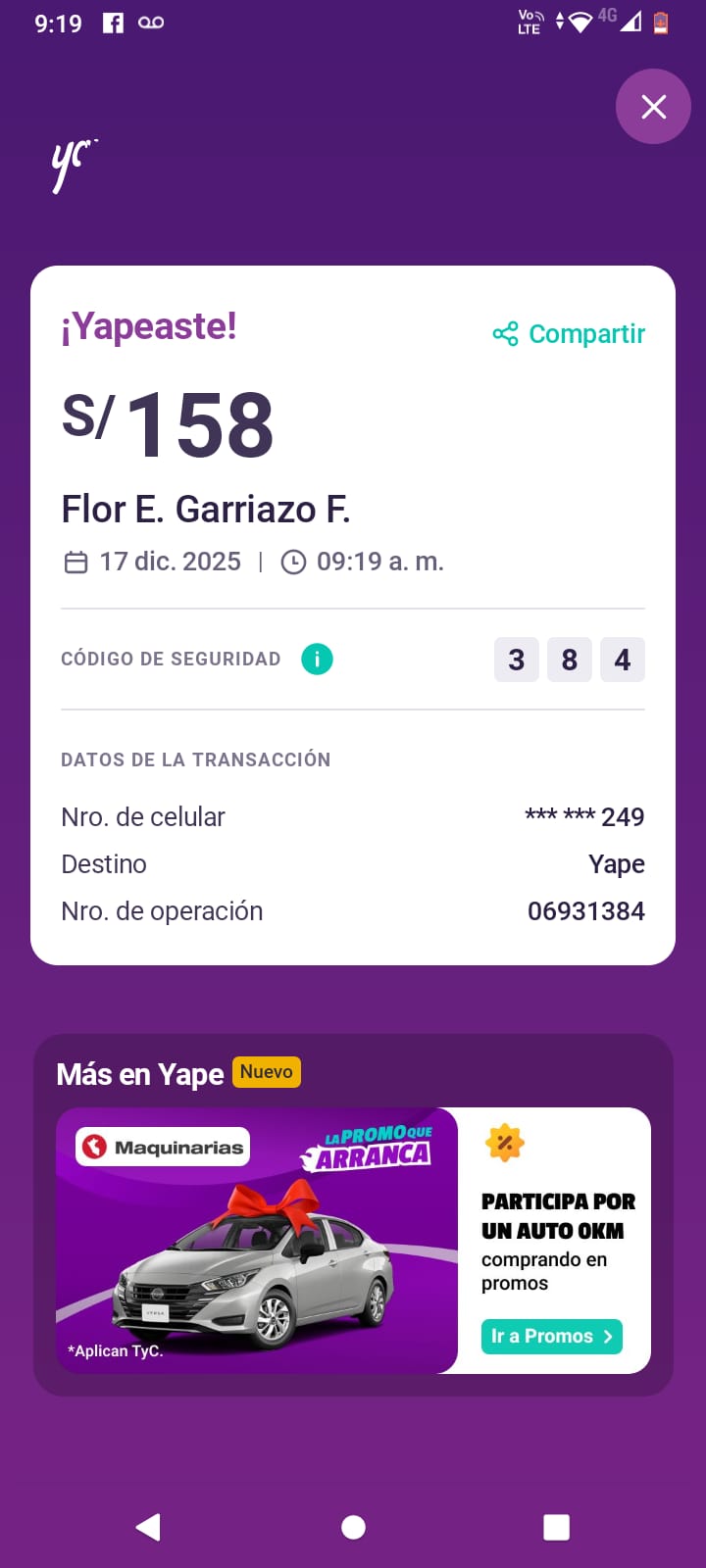Open the security code info icon
The image size is (706, 1568).
tap(317, 660)
